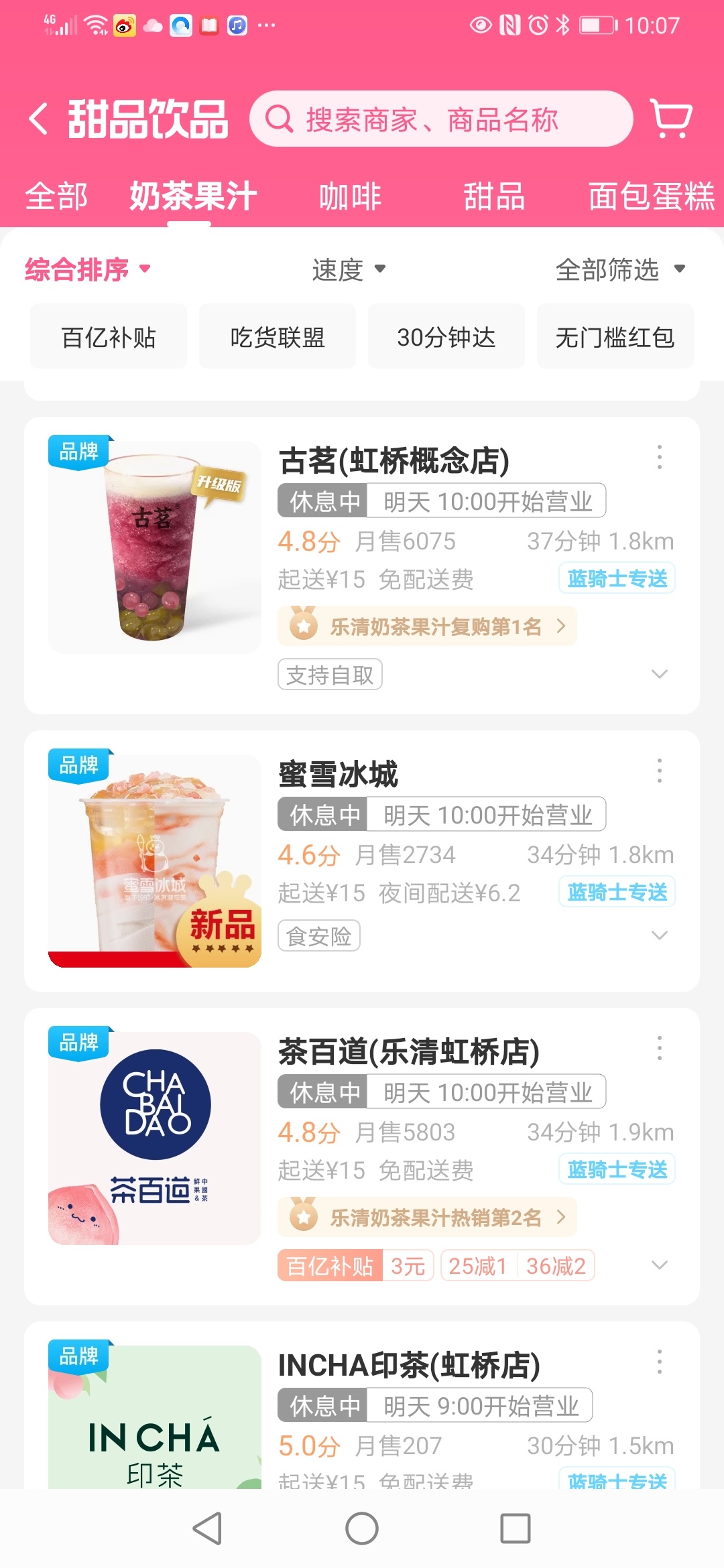Open the 综合排序 sort dropdown
724x1568 pixels.
(87, 269)
